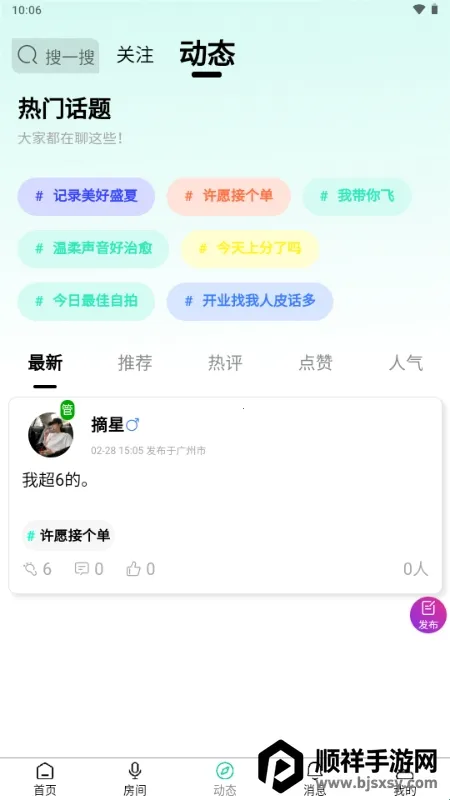Like 摘星's post
This screenshot has width=450, height=800.
pos(140,569)
